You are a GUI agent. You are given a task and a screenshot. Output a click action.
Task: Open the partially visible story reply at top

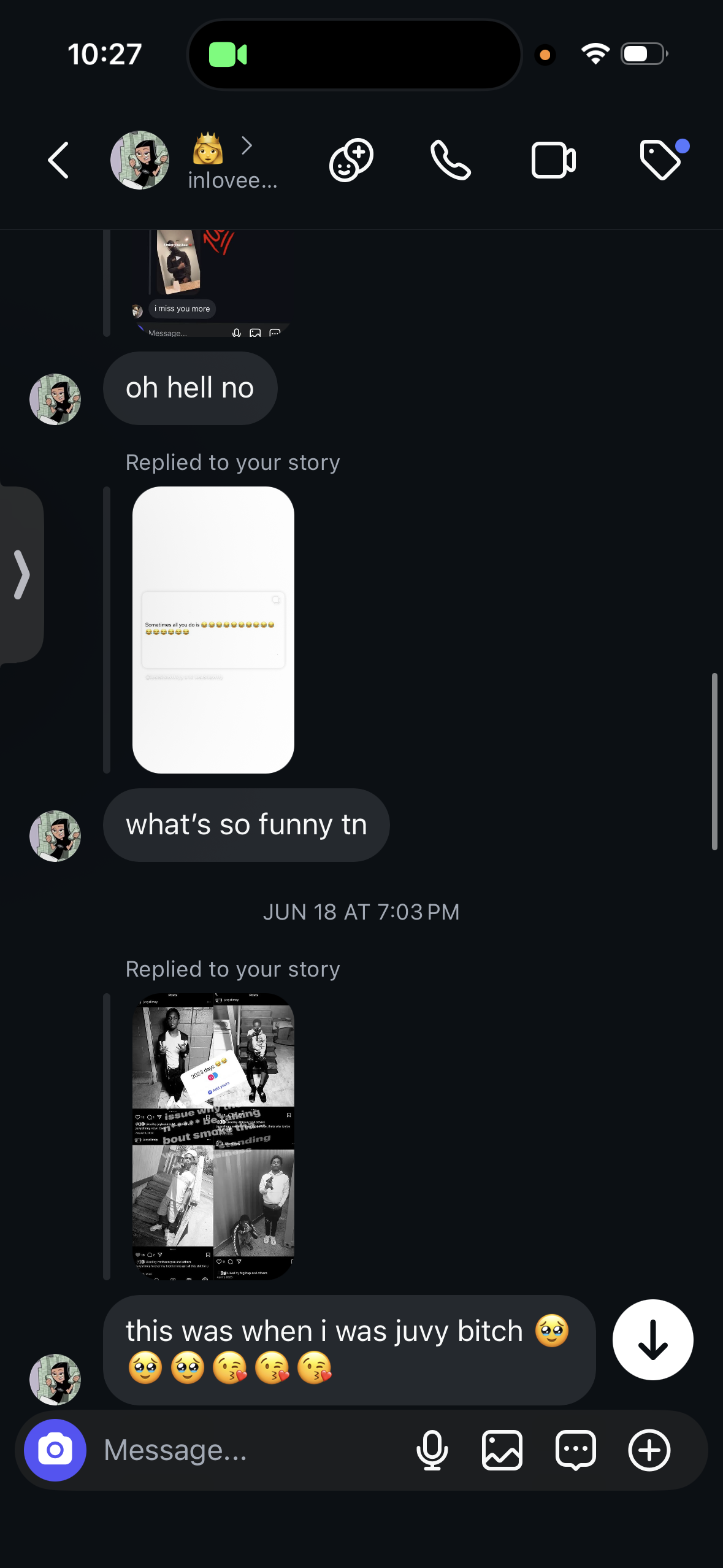coord(208,283)
